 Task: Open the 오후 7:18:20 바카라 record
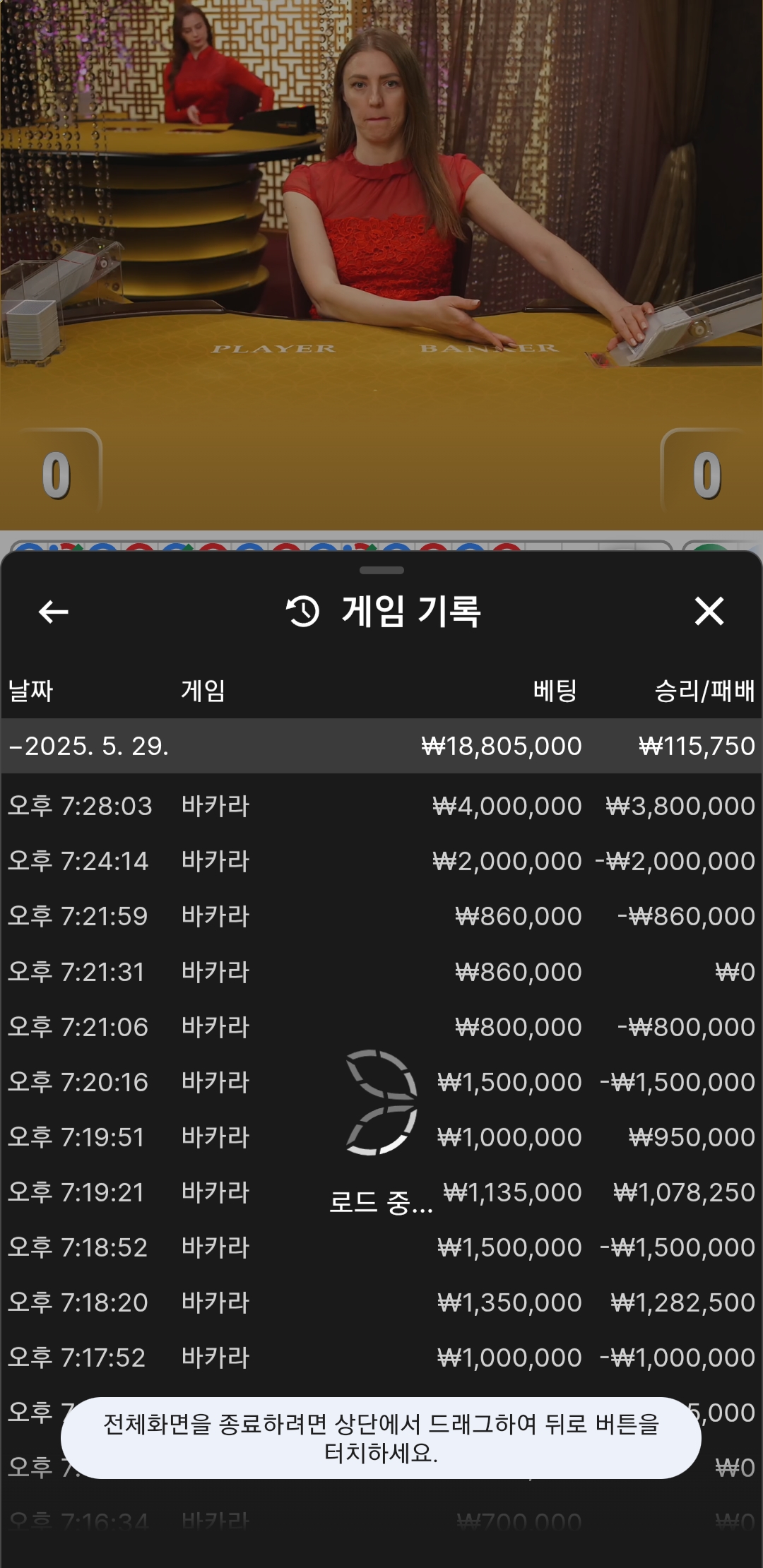[381, 1302]
